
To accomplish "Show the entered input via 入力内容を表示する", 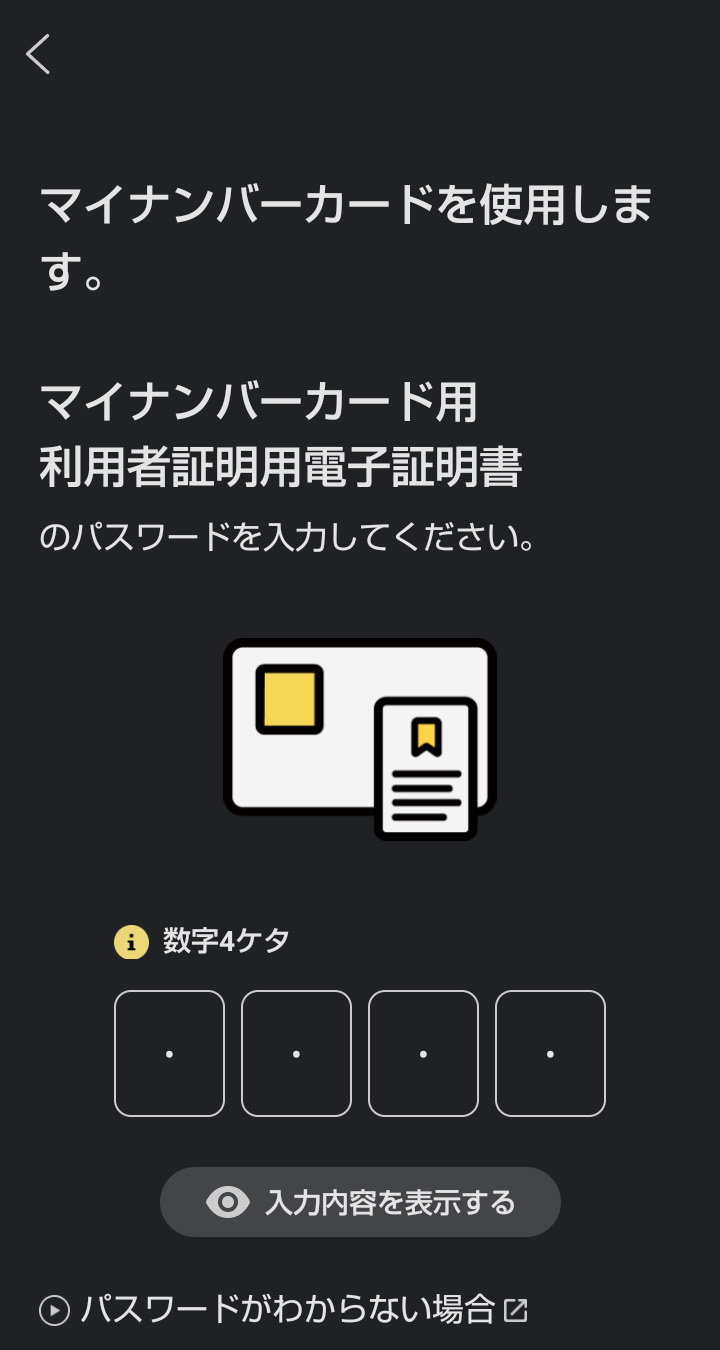I will [x=360, y=1202].
